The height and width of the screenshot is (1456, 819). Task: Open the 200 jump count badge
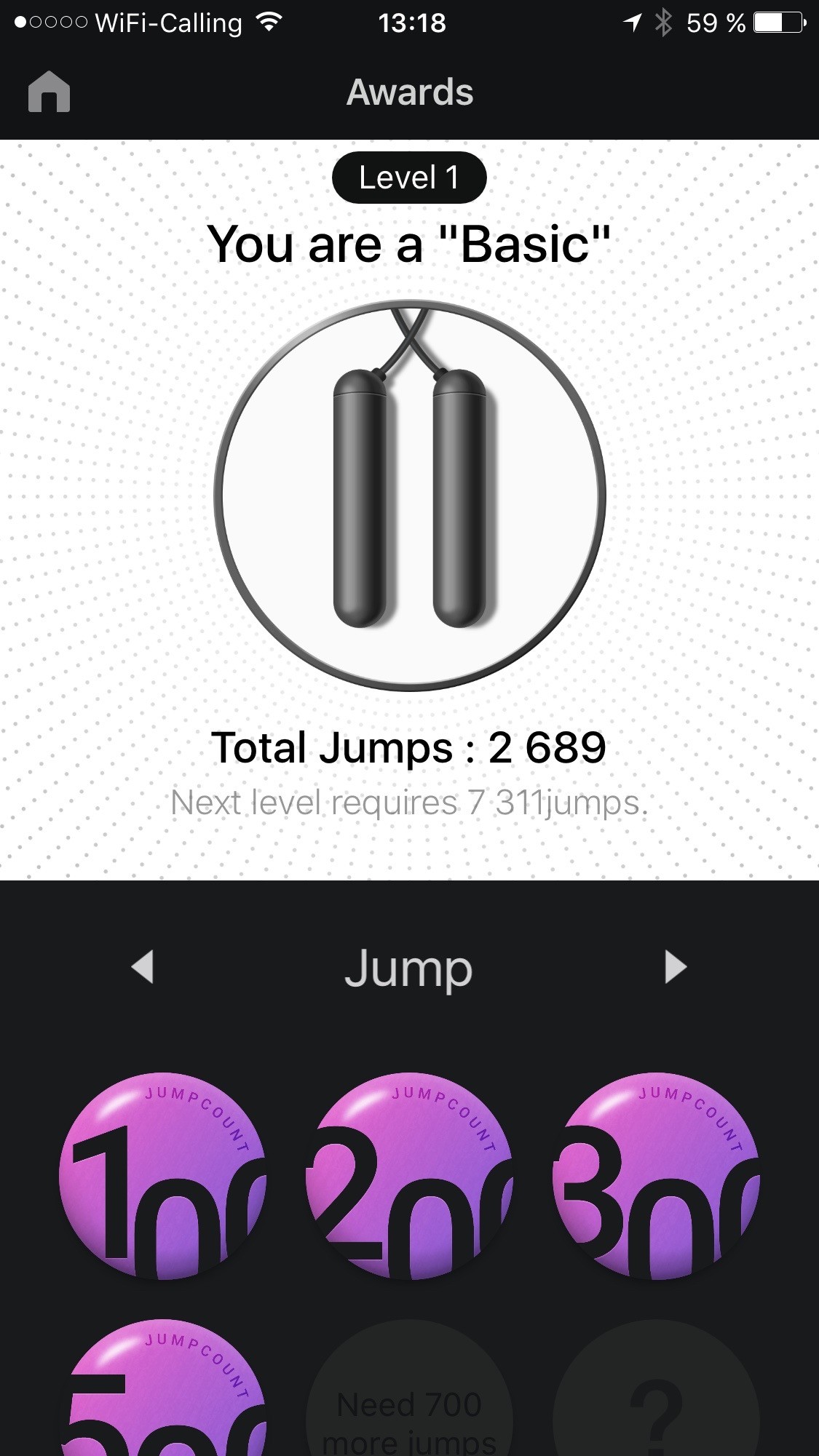[409, 1175]
